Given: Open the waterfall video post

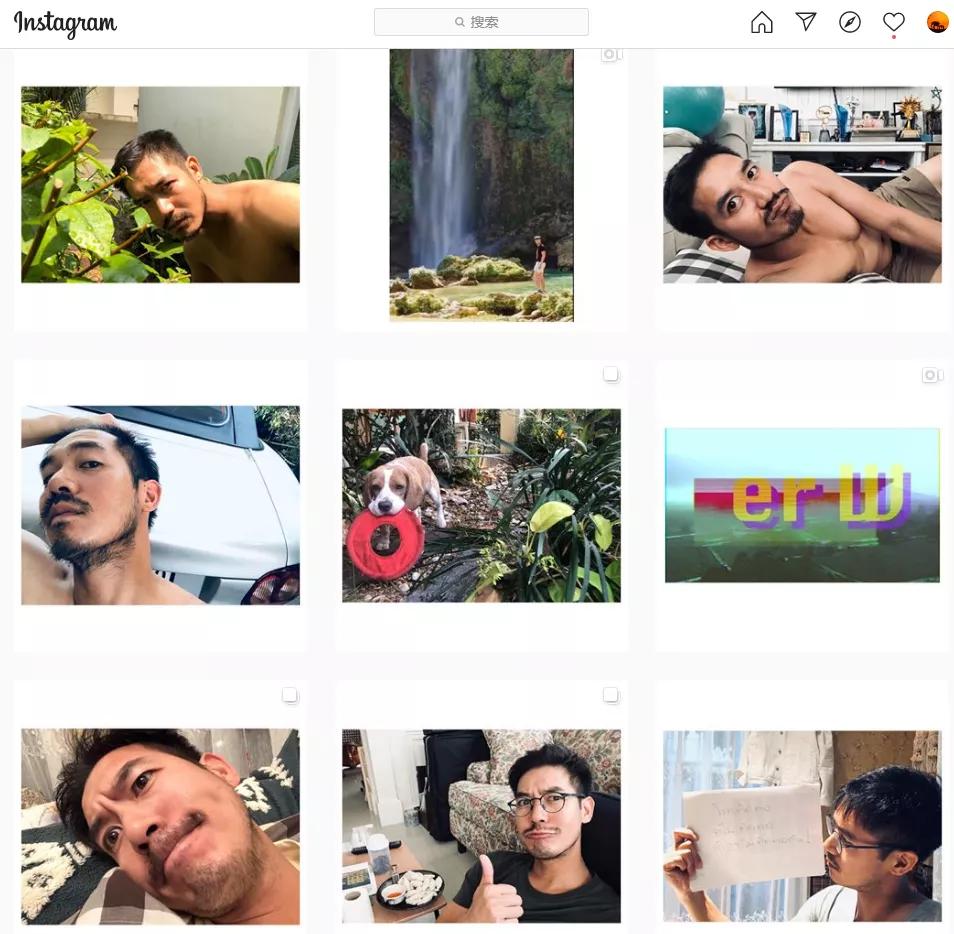Looking at the screenshot, I should 481,185.
